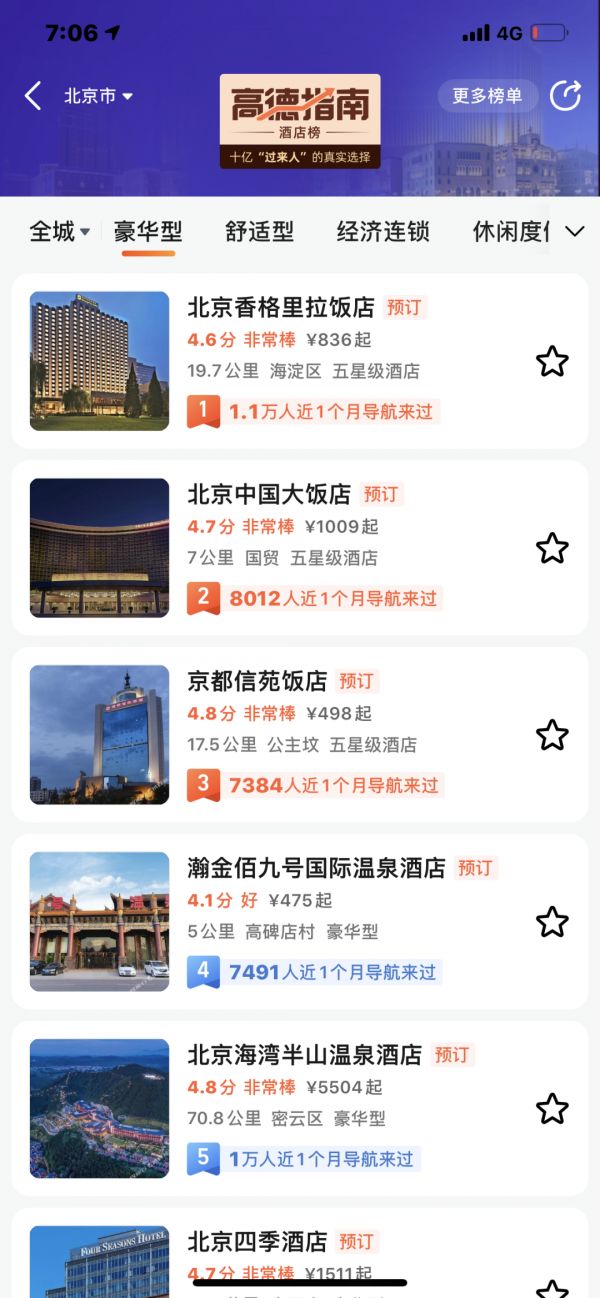Favorite 瀚金佰九号国际温泉酒店 with the star
The width and height of the screenshot is (600, 1298).
click(552, 922)
